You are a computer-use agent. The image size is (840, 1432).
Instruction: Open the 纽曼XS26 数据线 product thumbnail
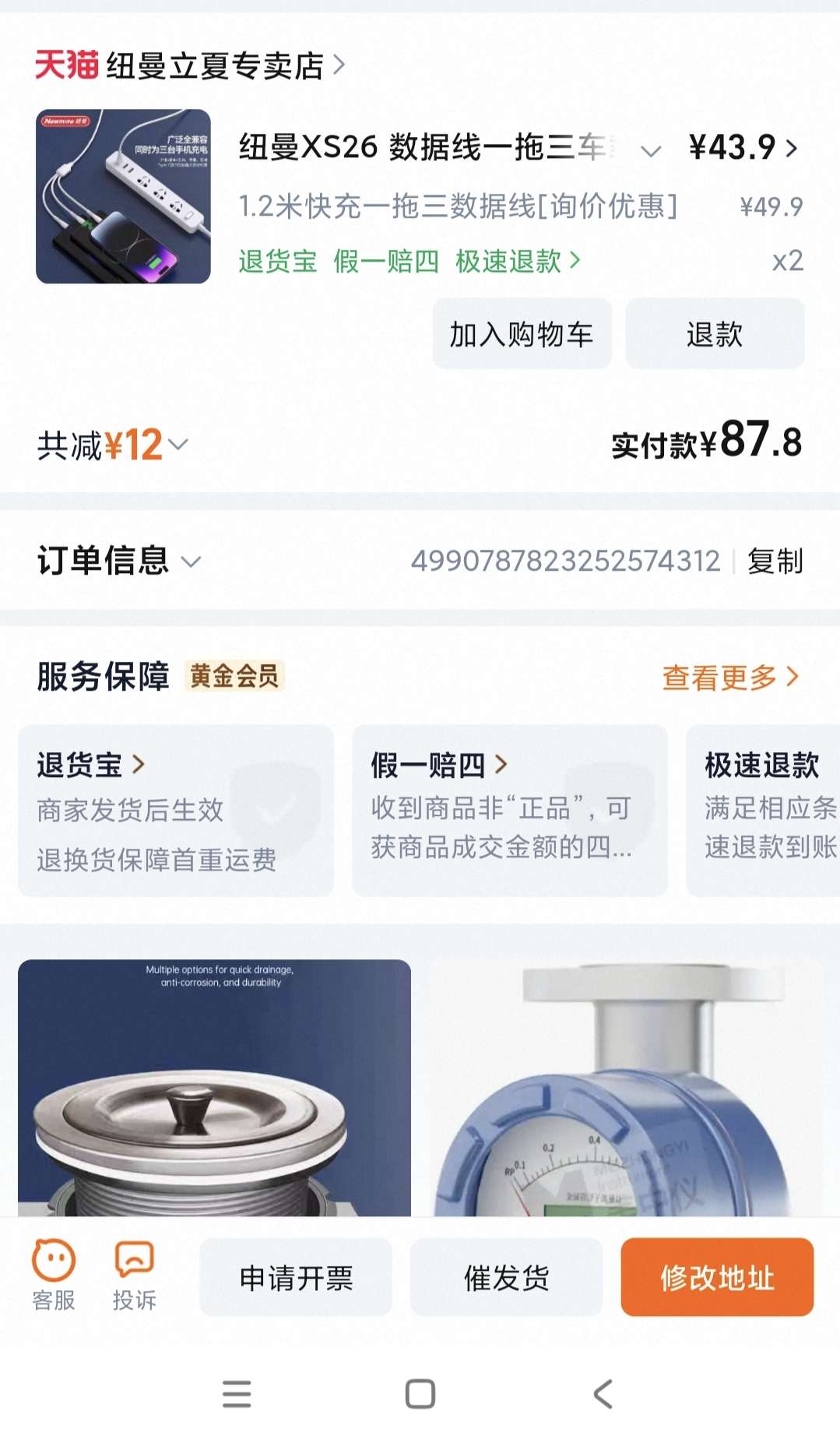(123, 196)
